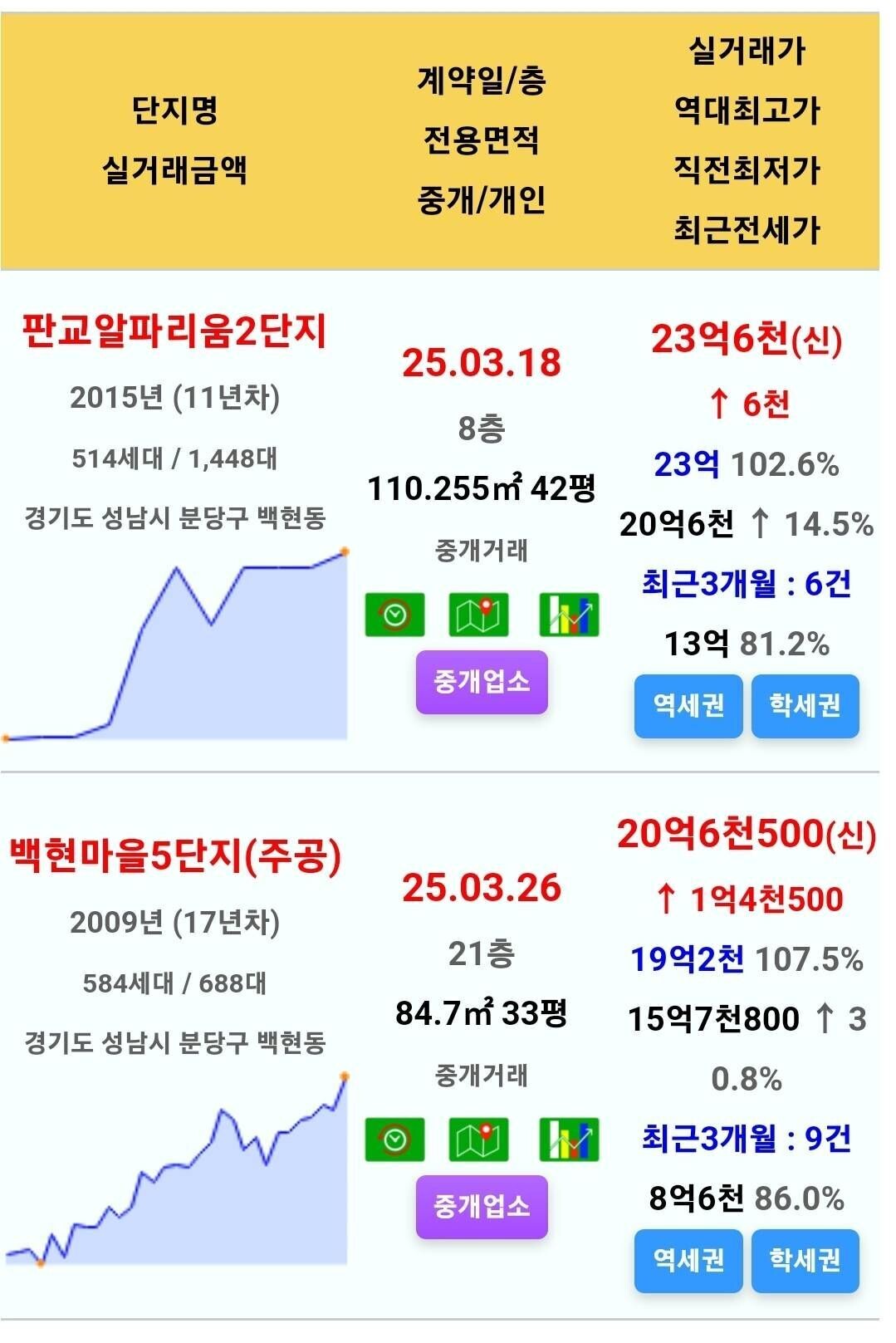This screenshot has height=1343, width=896.
Task: View price statistics chart icon for 판교알파리움2단지
Action: [570, 615]
